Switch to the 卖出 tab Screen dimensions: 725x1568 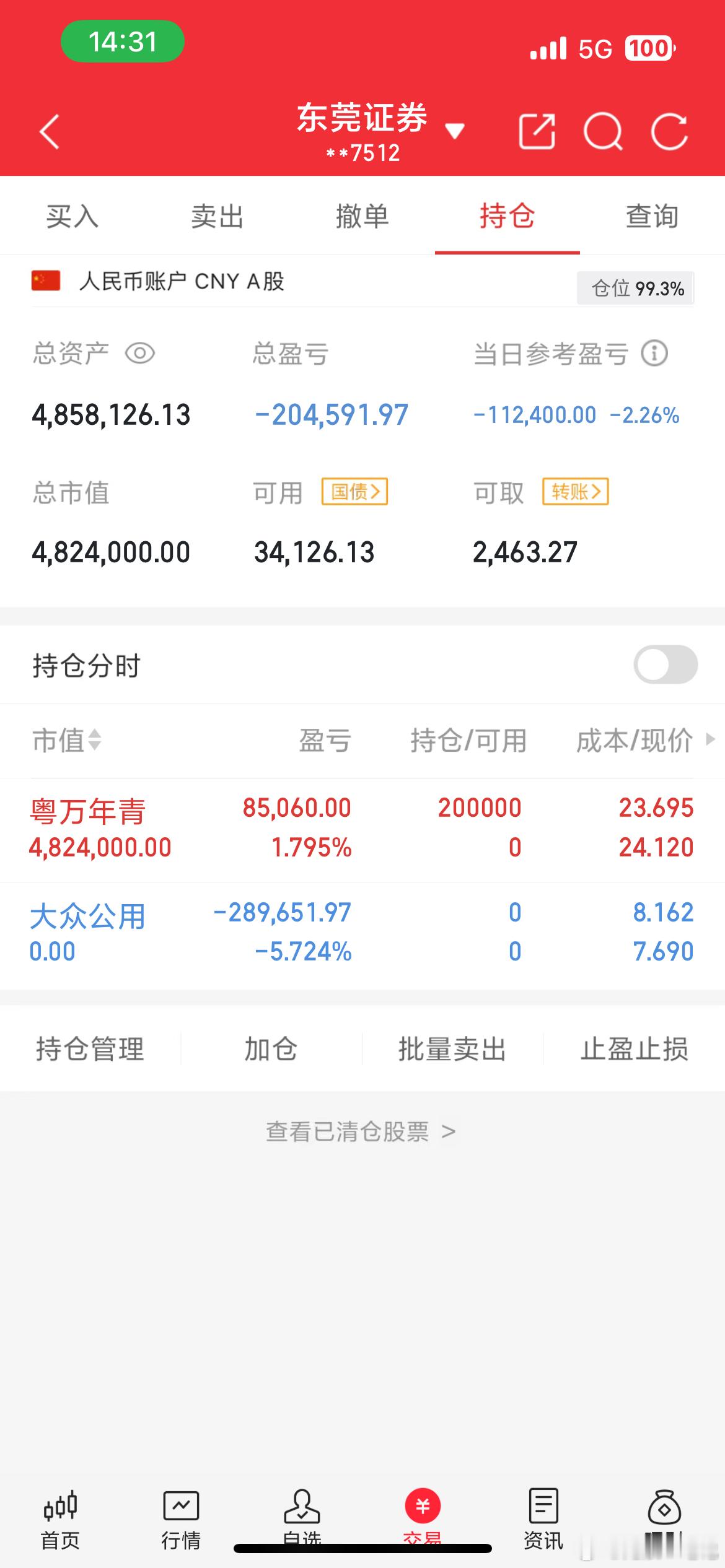[x=217, y=217]
